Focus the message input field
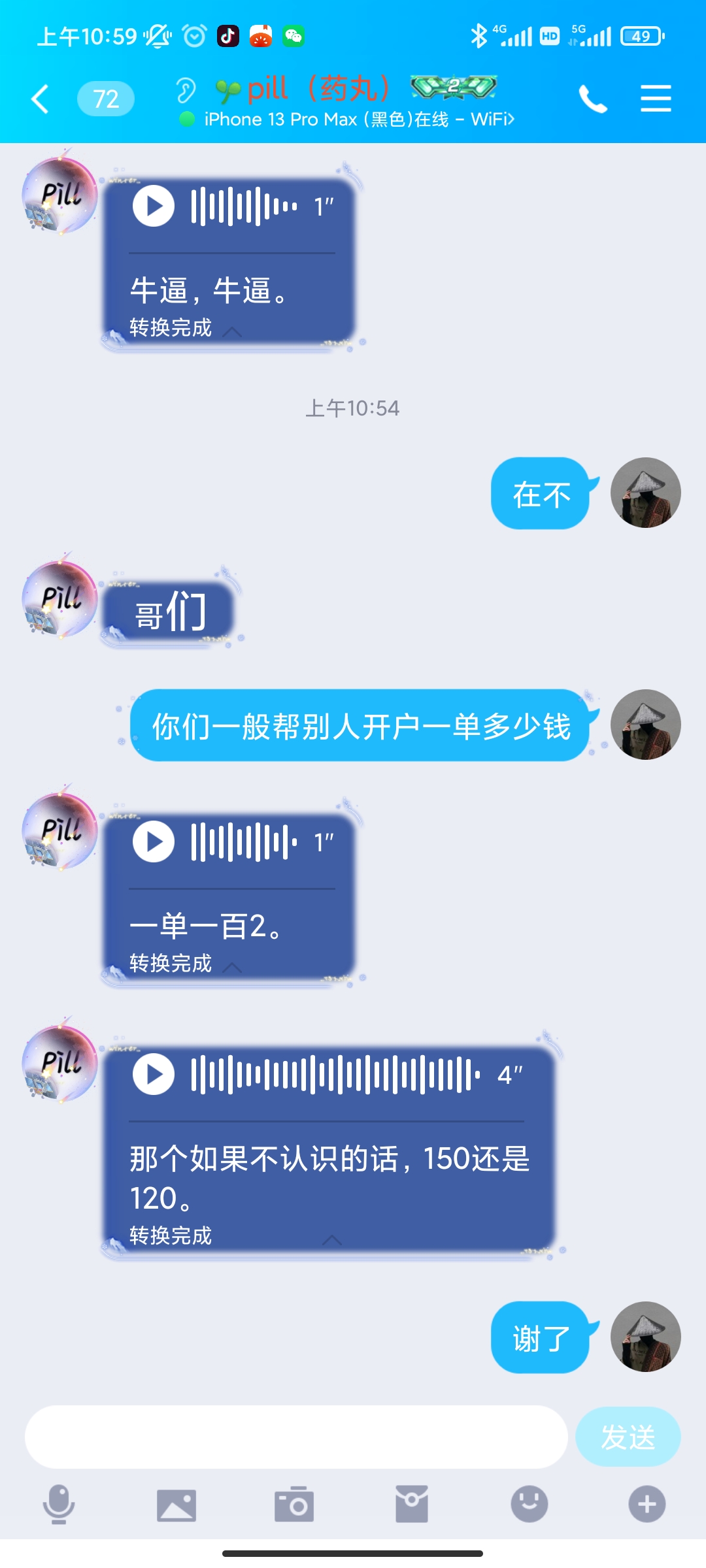This screenshot has height=1568, width=706. (x=295, y=1437)
